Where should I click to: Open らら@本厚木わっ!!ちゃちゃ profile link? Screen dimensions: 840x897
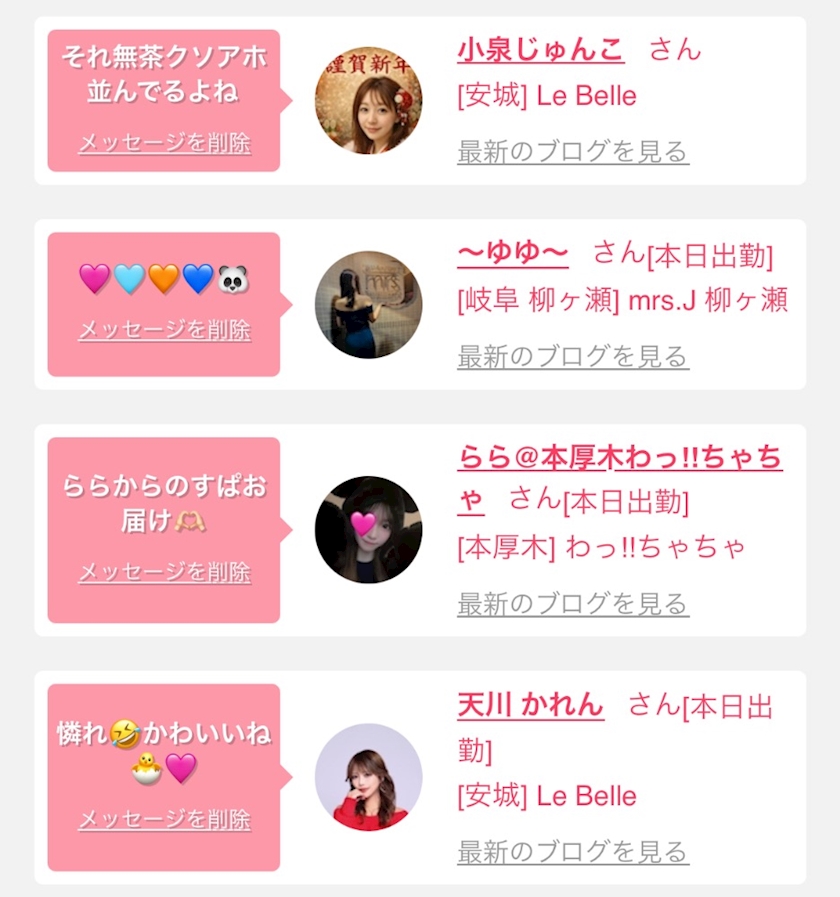[x=620, y=479]
